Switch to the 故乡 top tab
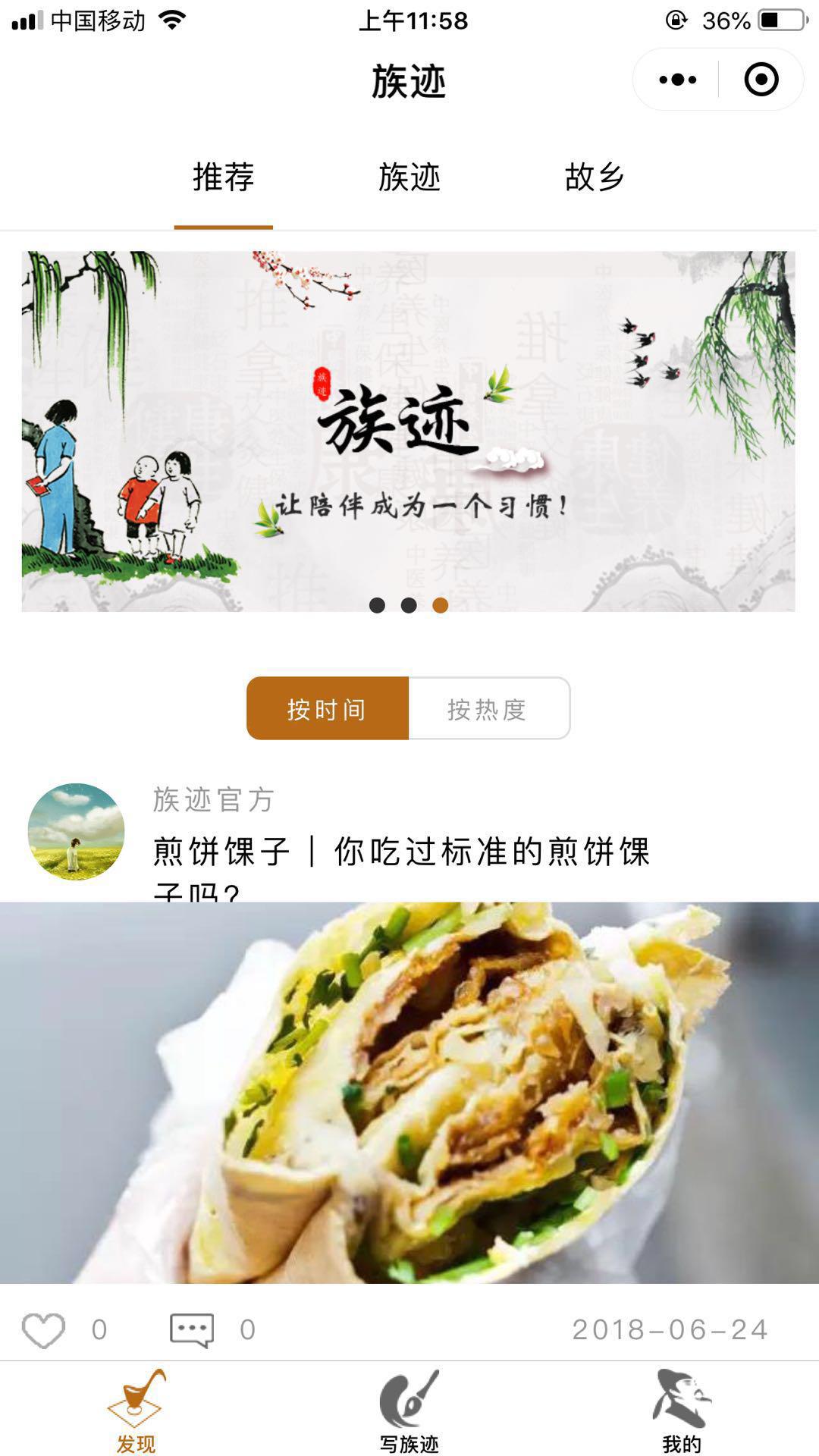819x1456 pixels. (x=595, y=177)
